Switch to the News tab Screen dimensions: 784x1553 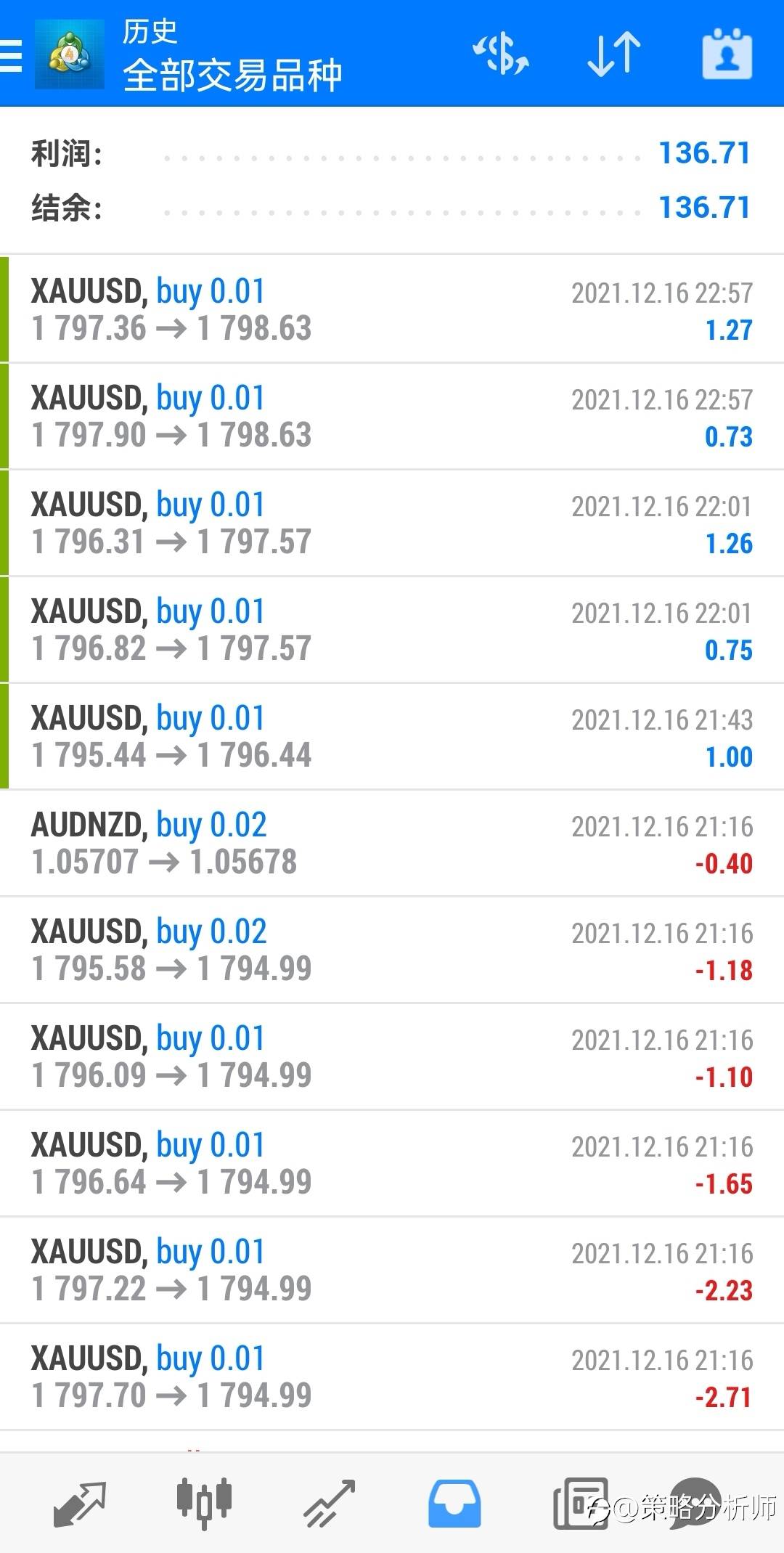click(580, 1504)
